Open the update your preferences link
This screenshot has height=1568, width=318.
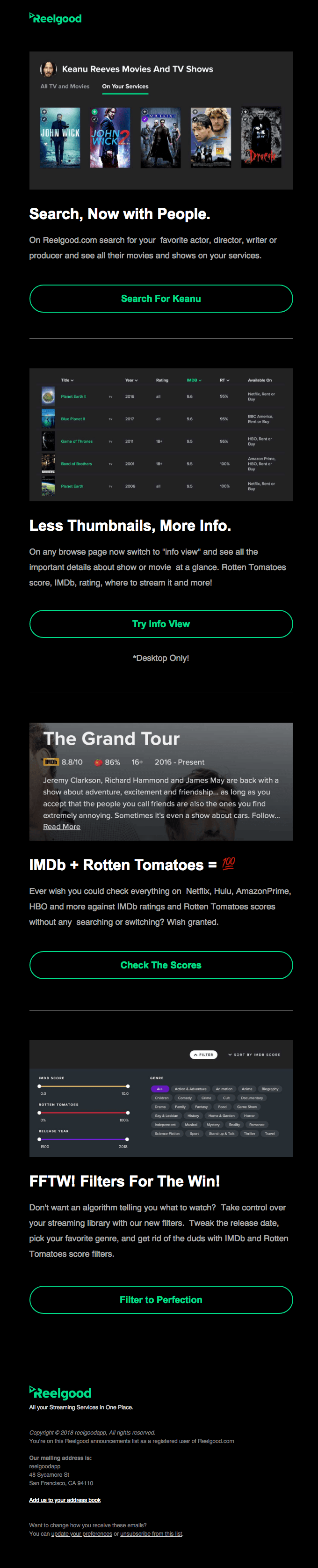(81, 1533)
